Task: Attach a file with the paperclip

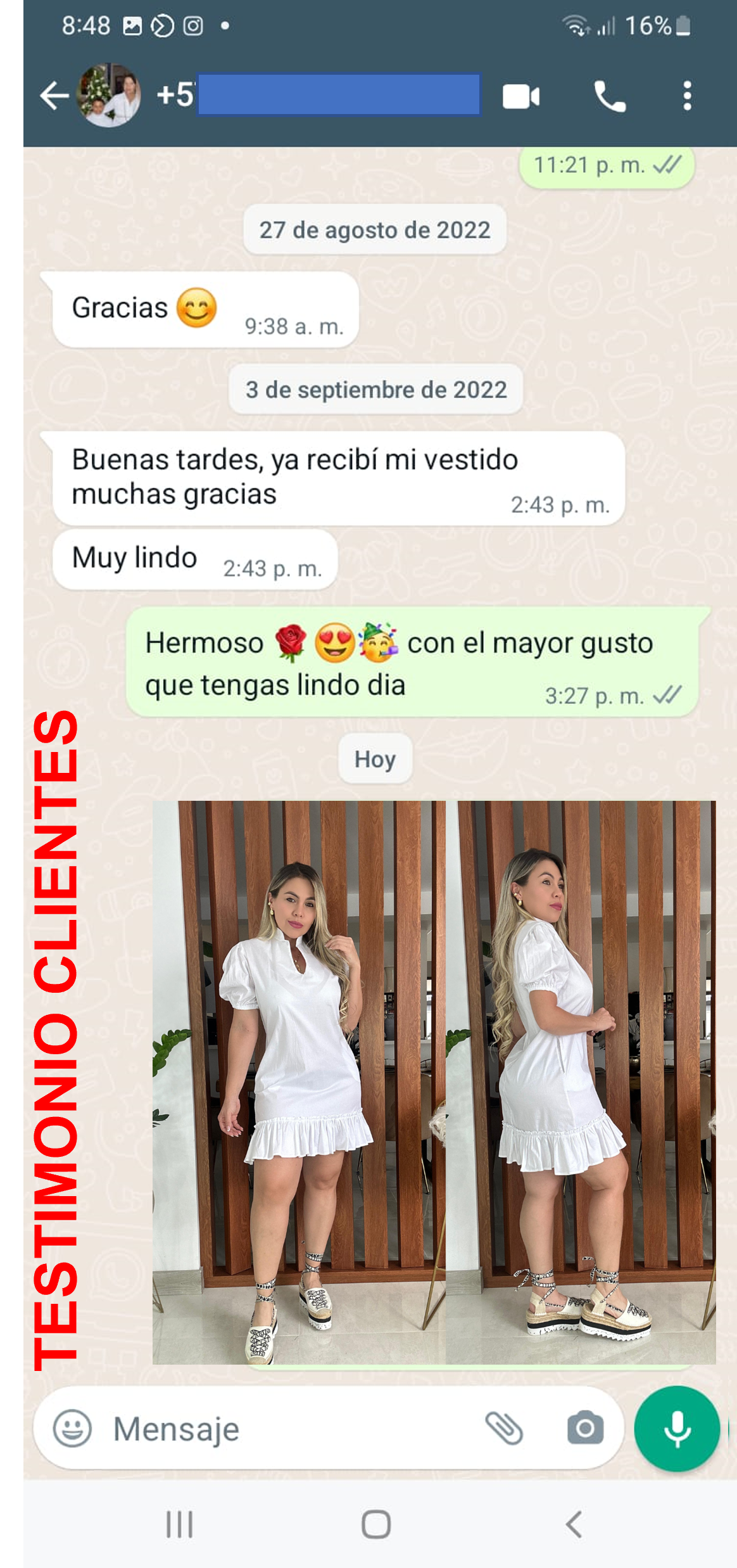Action: (x=504, y=1429)
